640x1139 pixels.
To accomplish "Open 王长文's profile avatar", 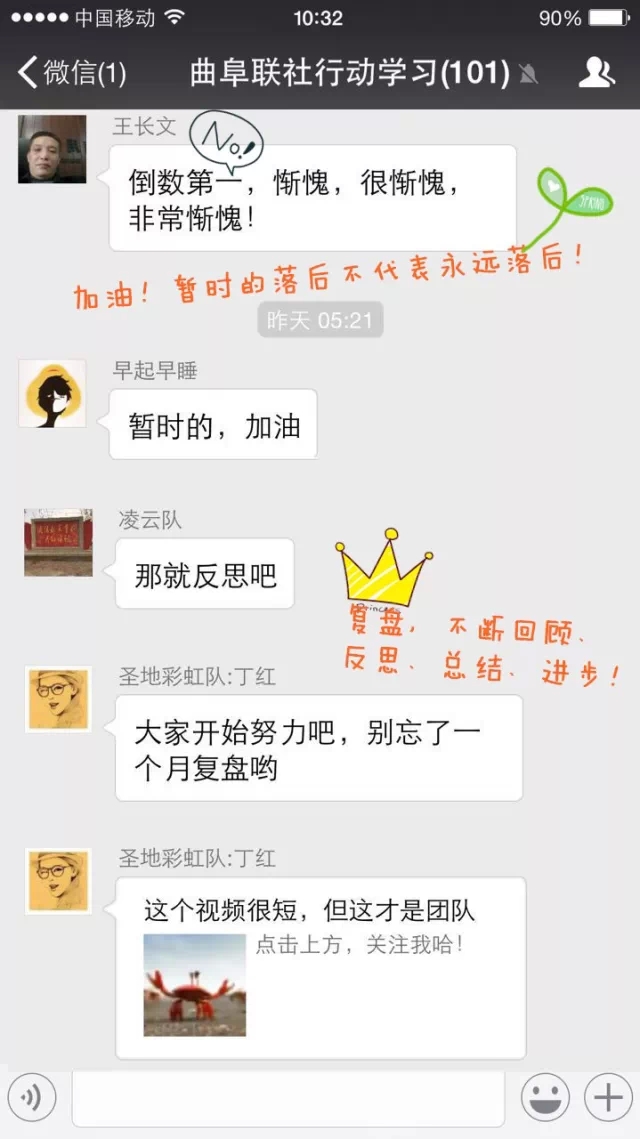I will point(52,149).
